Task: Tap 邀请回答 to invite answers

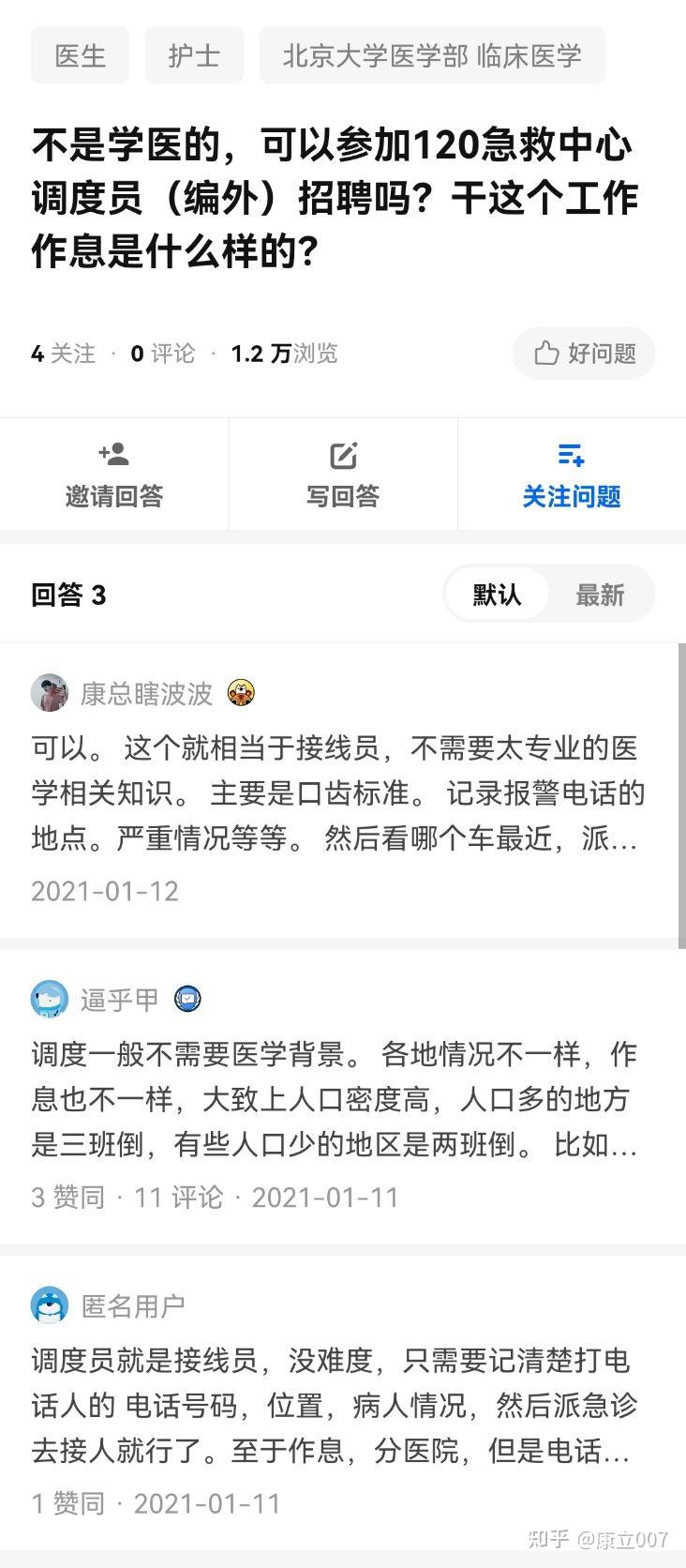Action: (113, 475)
